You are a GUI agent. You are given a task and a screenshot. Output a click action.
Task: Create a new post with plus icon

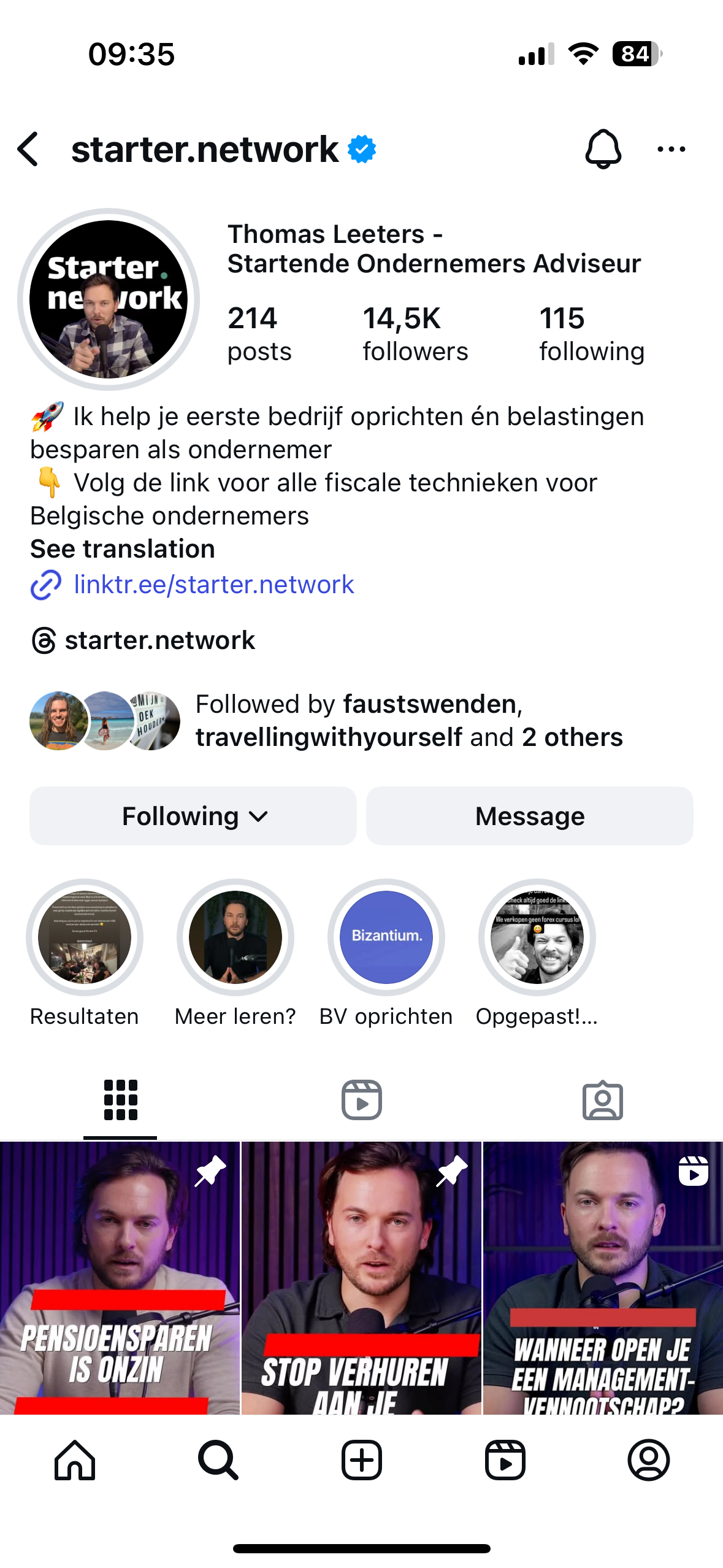tap(362, 1460)
